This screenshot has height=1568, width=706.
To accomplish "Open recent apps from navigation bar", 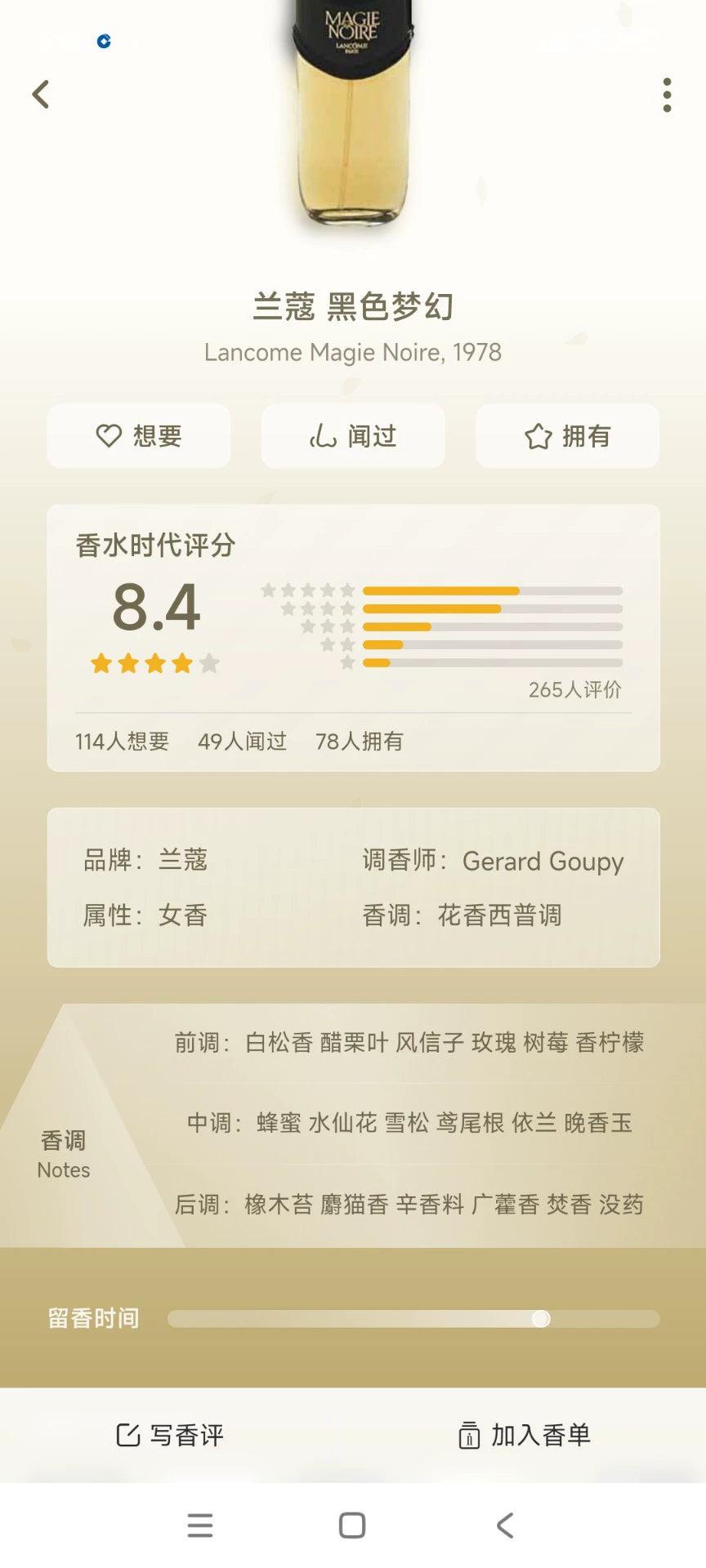I will tap(200, 1526).
